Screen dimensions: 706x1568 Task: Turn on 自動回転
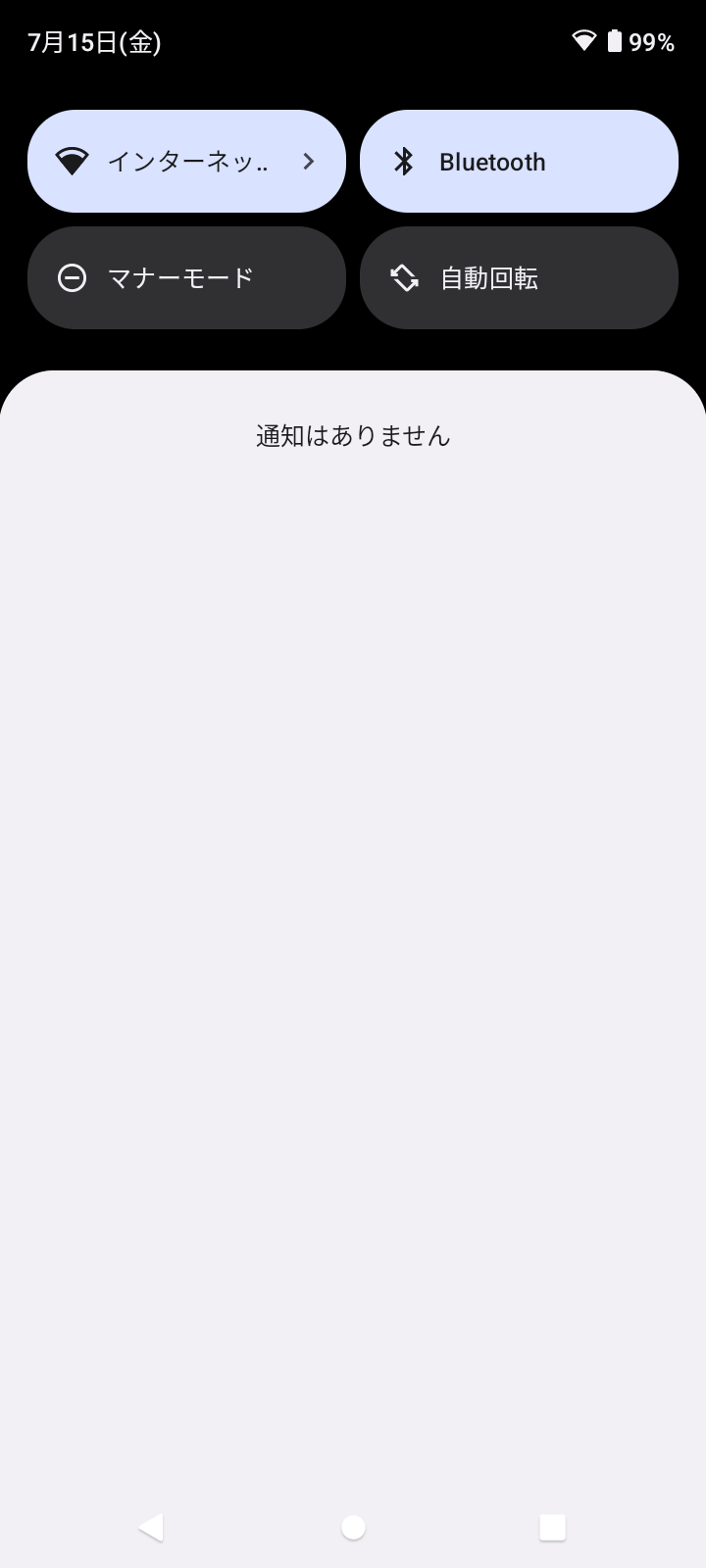click(519, 278)
